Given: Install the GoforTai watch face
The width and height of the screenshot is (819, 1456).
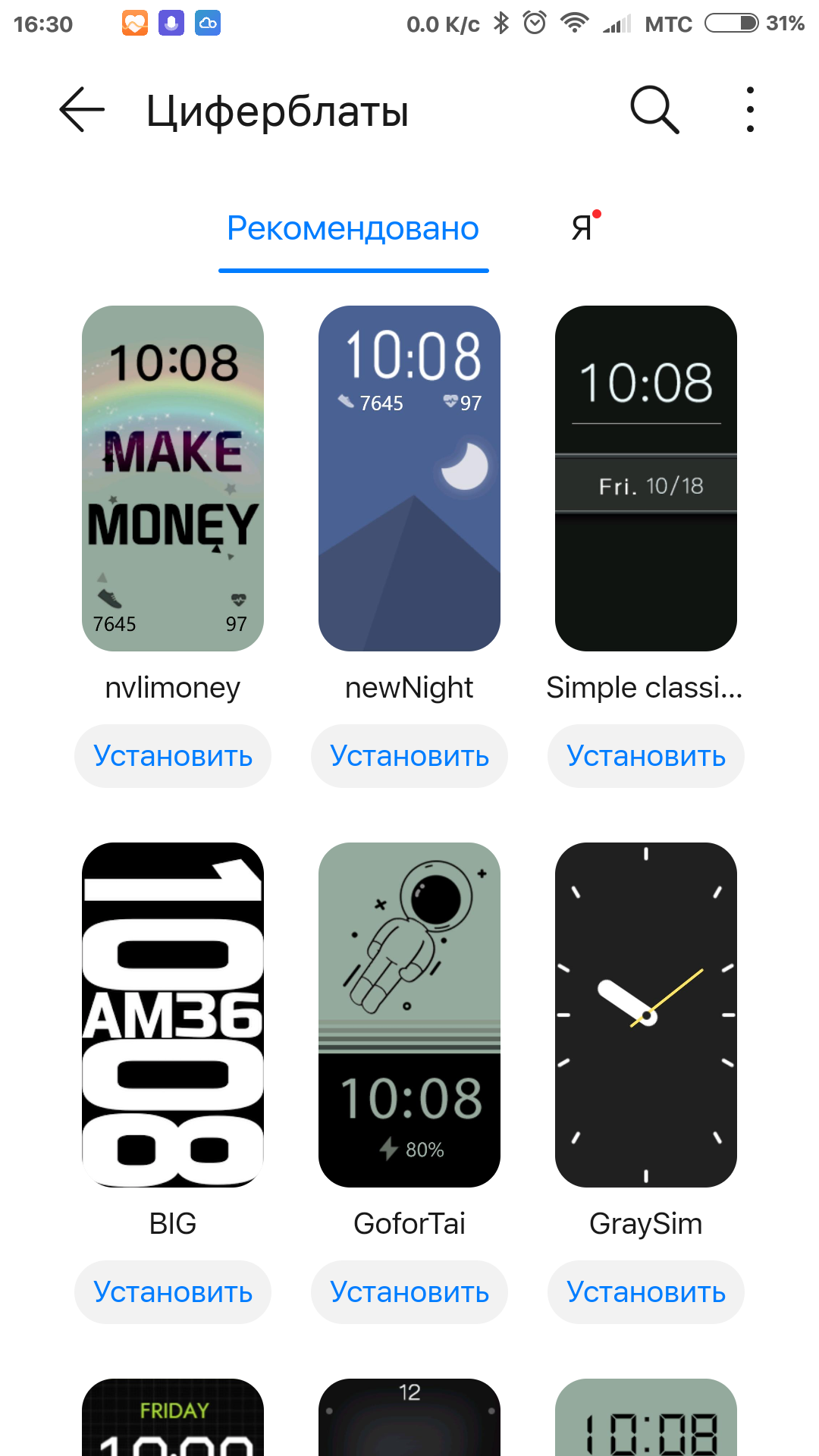Looking at the screenshot, I should (x=409, y=1292).
